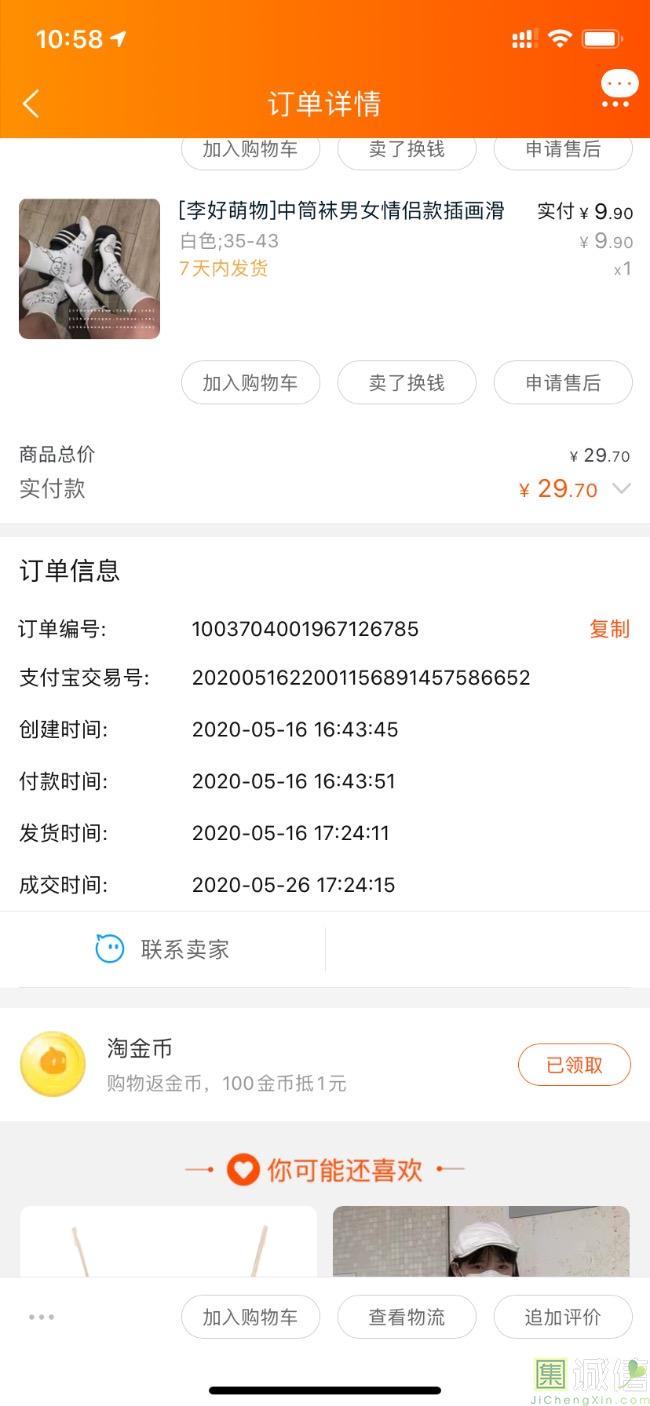Open the three-dot more options beside 查看物流
Image resolution: width=650 pixels, height=1406 pixels.
pyautogui.click(x=42, y=1317)
